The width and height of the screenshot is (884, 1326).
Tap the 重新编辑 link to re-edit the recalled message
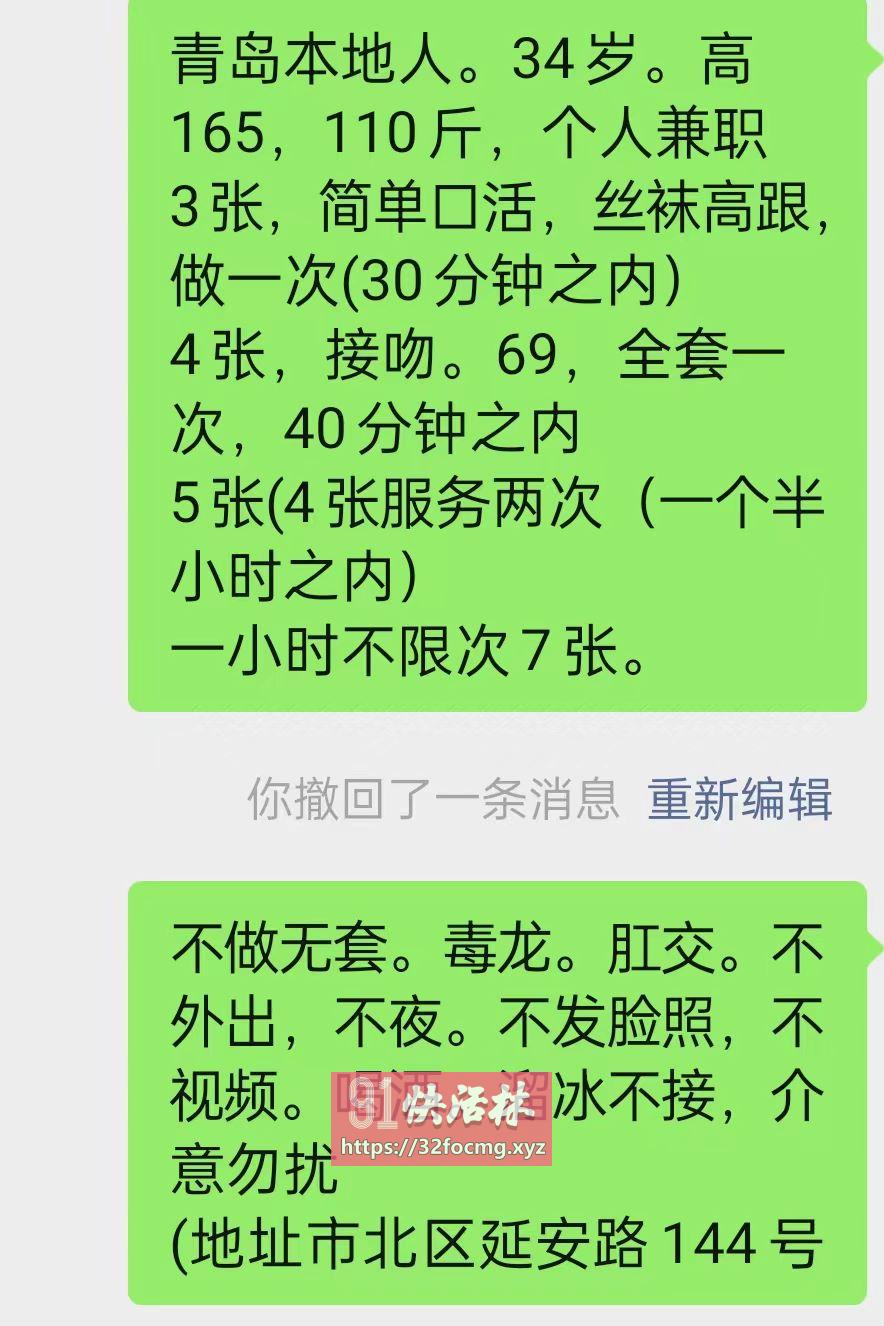pos(739,799)
